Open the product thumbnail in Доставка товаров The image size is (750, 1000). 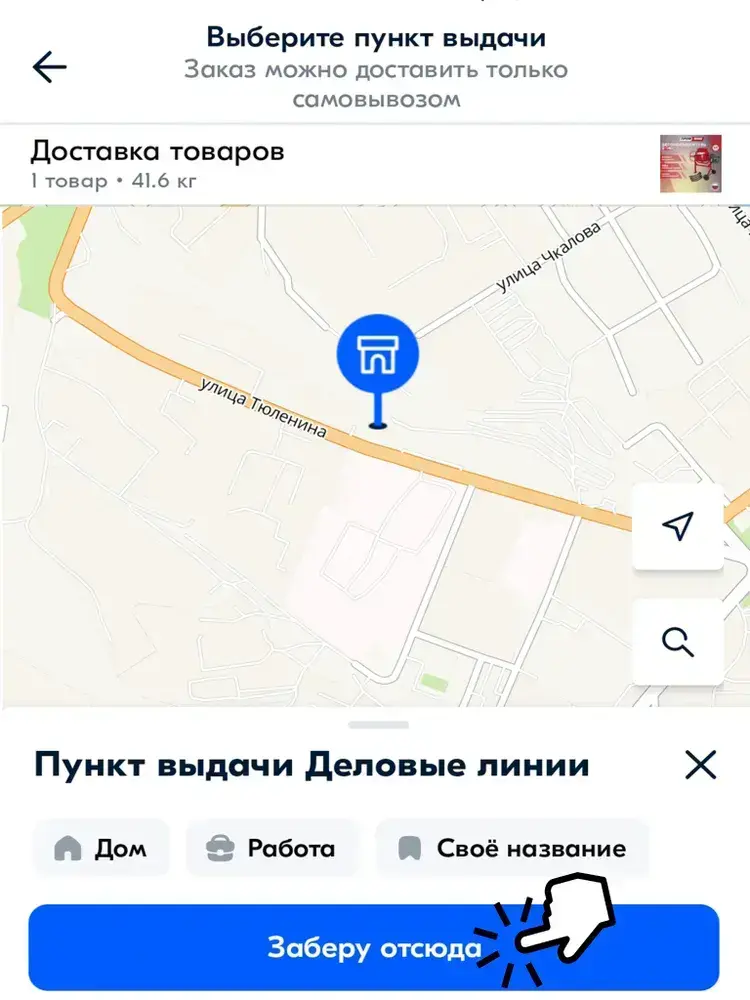pyautogui.click(x=691, y=164)
